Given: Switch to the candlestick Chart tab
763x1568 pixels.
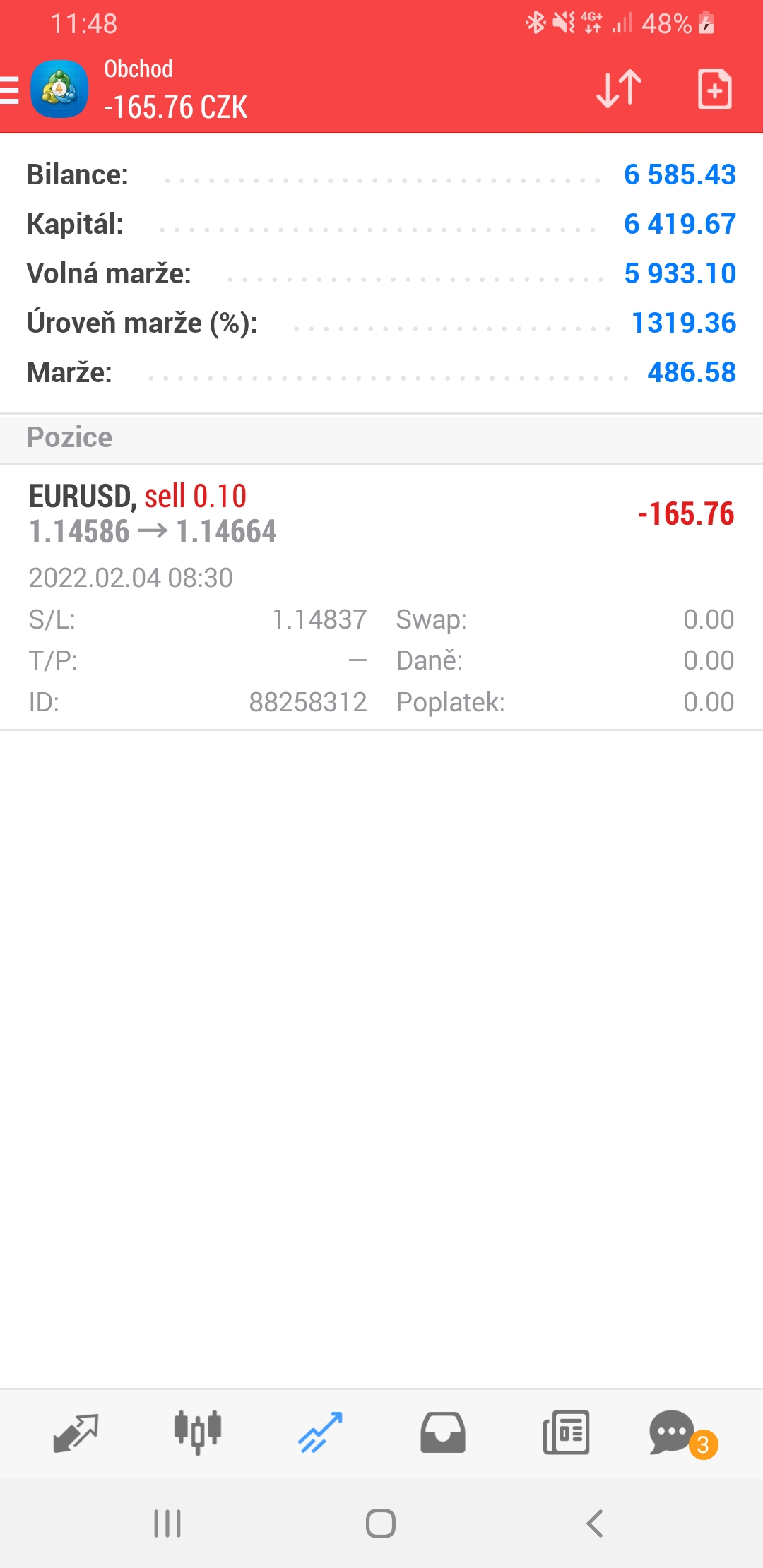Looking at the screenshot, I should [x=198, y=1432].
